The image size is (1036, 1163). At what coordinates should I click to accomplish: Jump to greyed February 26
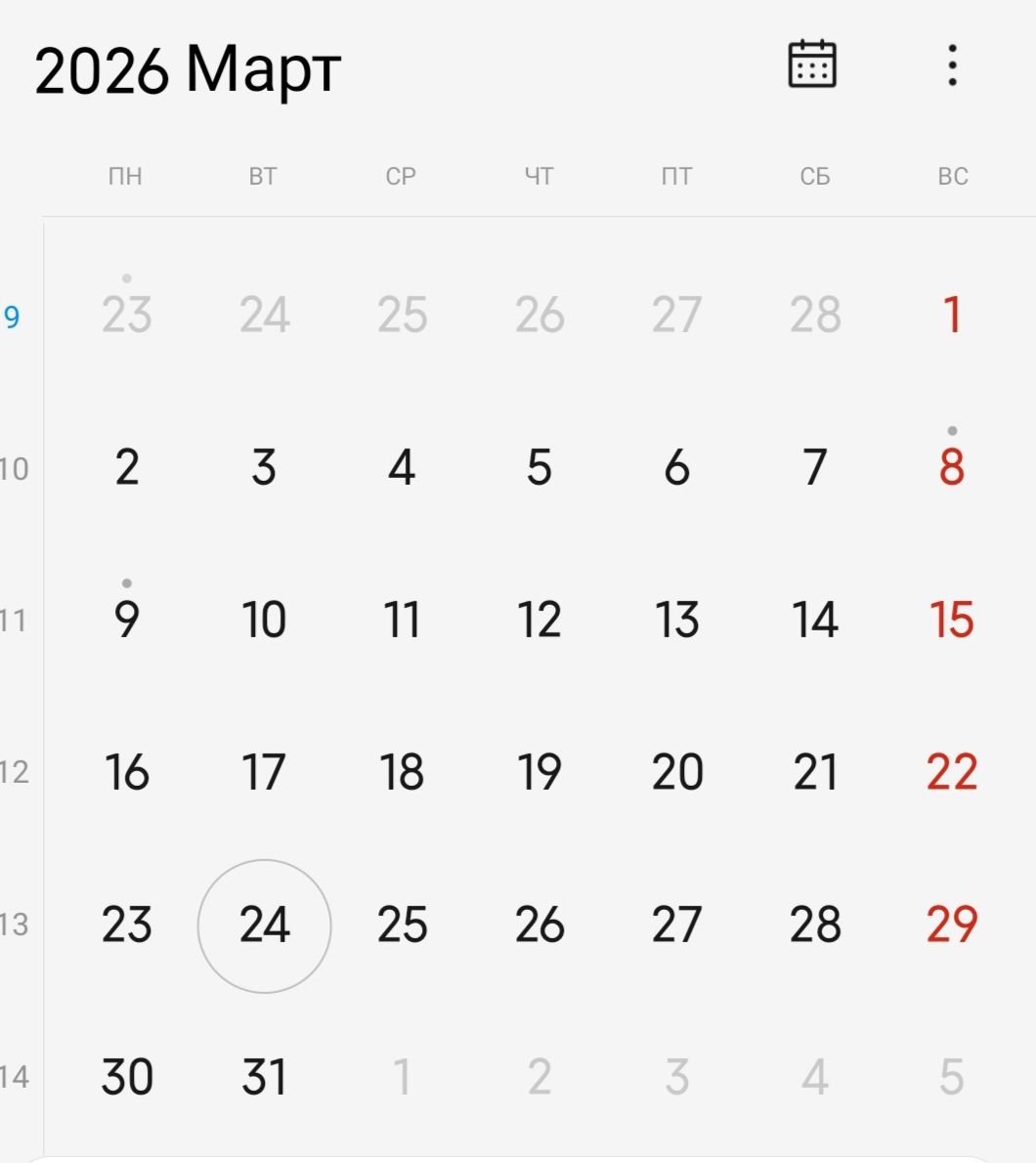[x=540, y=315]
